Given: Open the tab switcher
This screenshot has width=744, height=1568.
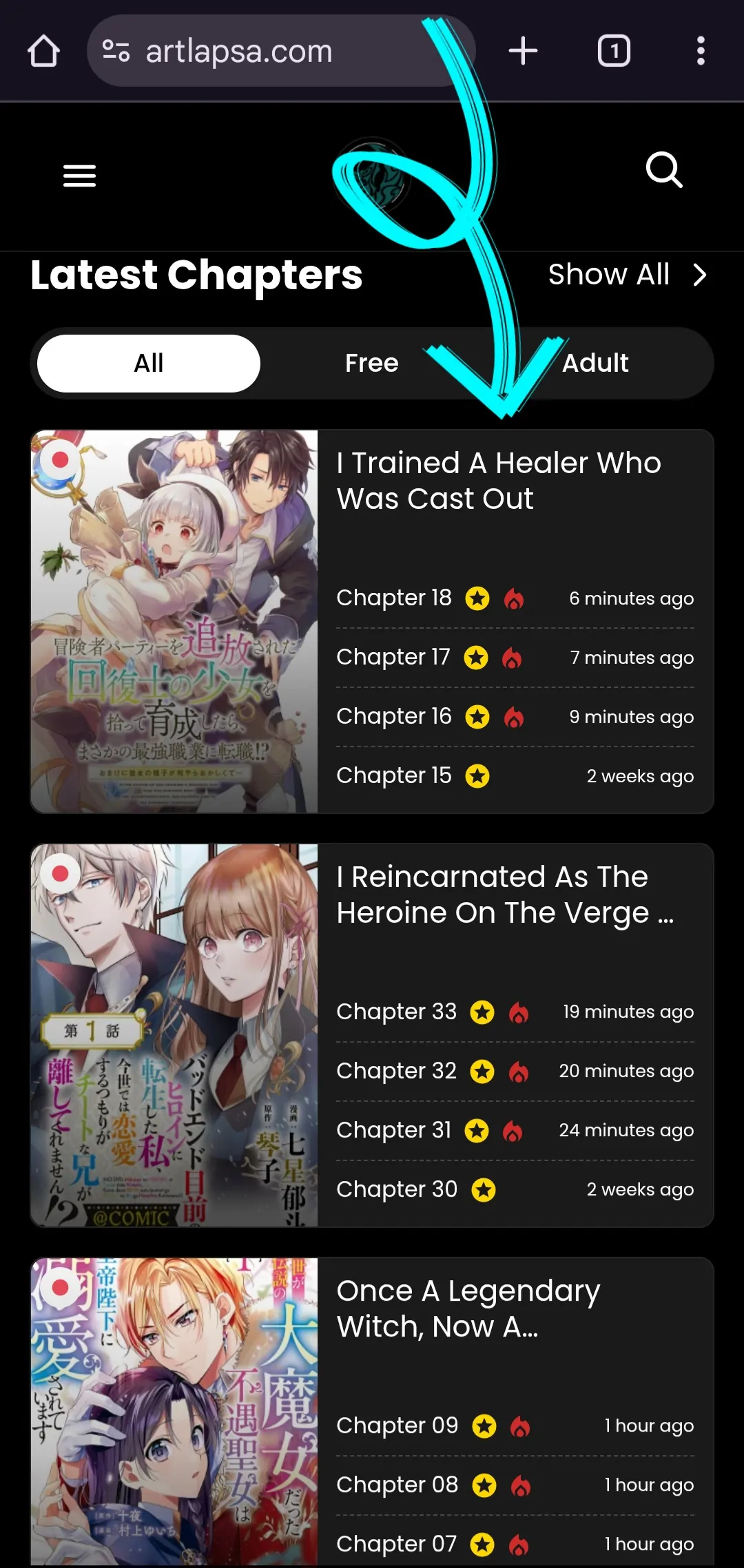Looking at the screenshot, I should [614, 51].
